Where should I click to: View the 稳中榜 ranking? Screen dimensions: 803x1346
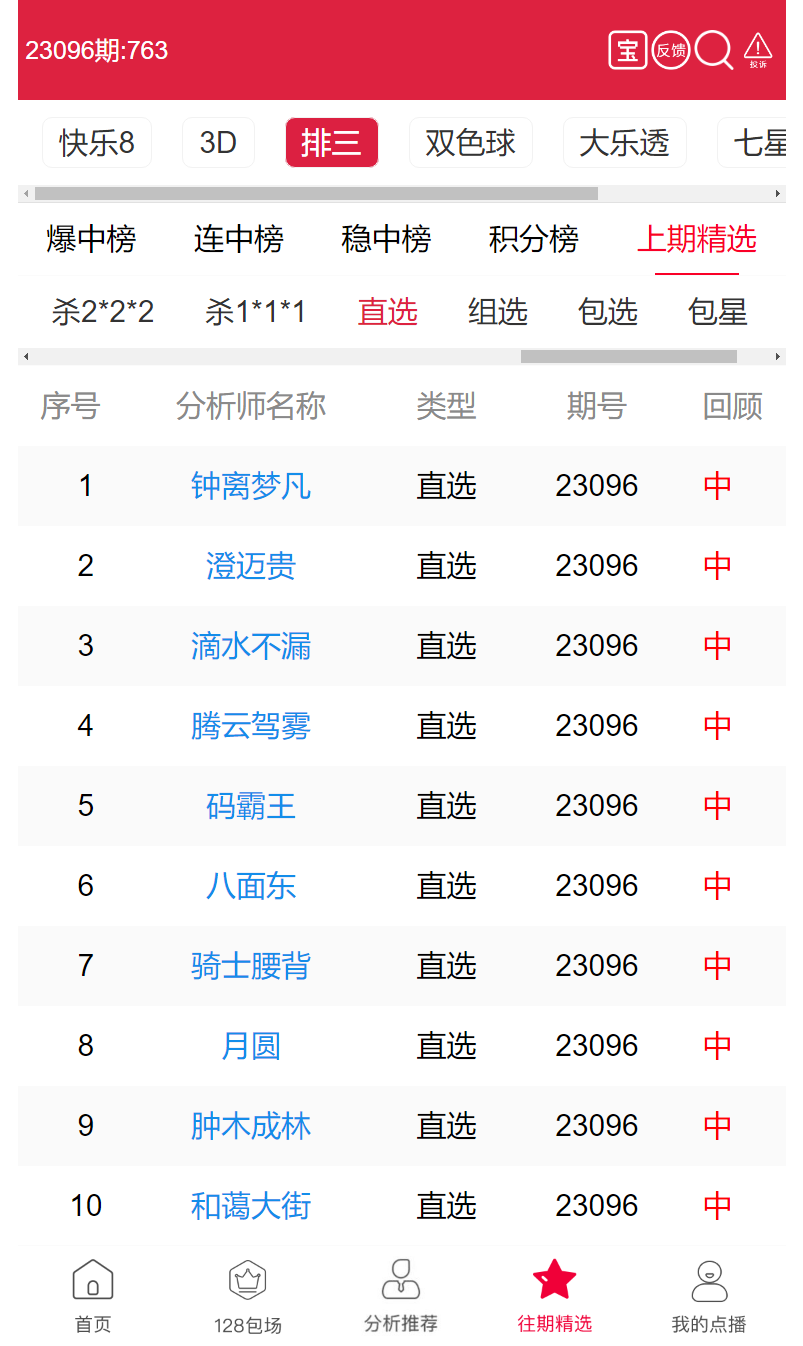click(386, 240)
